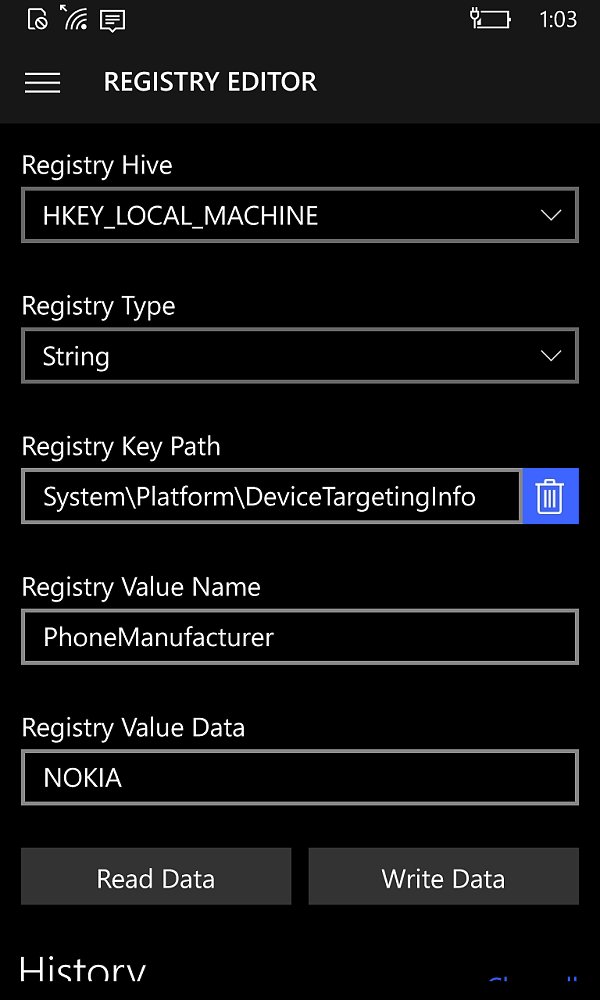Expand the Registry Hive dropdown

tap(300, 215)
